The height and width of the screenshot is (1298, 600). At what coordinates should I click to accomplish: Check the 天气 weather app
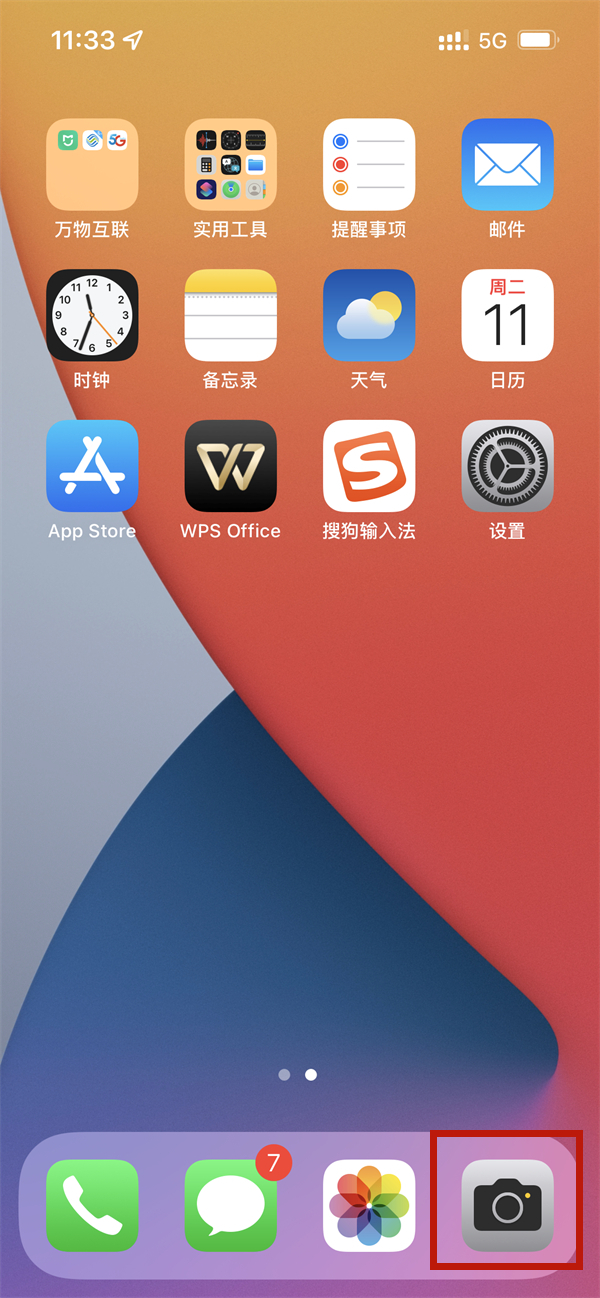[x=369, y=315]
